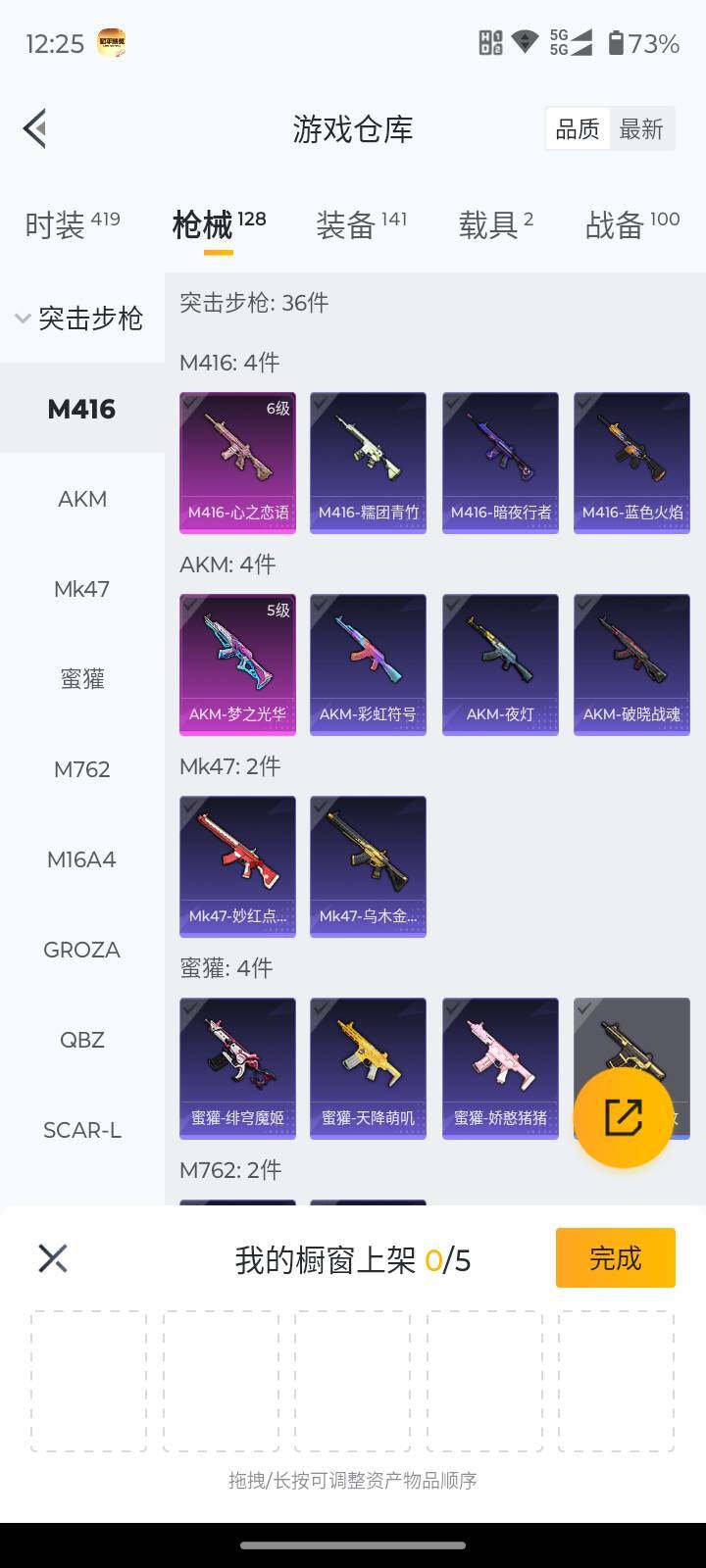Go back from the game warehouse

[36, 128]
